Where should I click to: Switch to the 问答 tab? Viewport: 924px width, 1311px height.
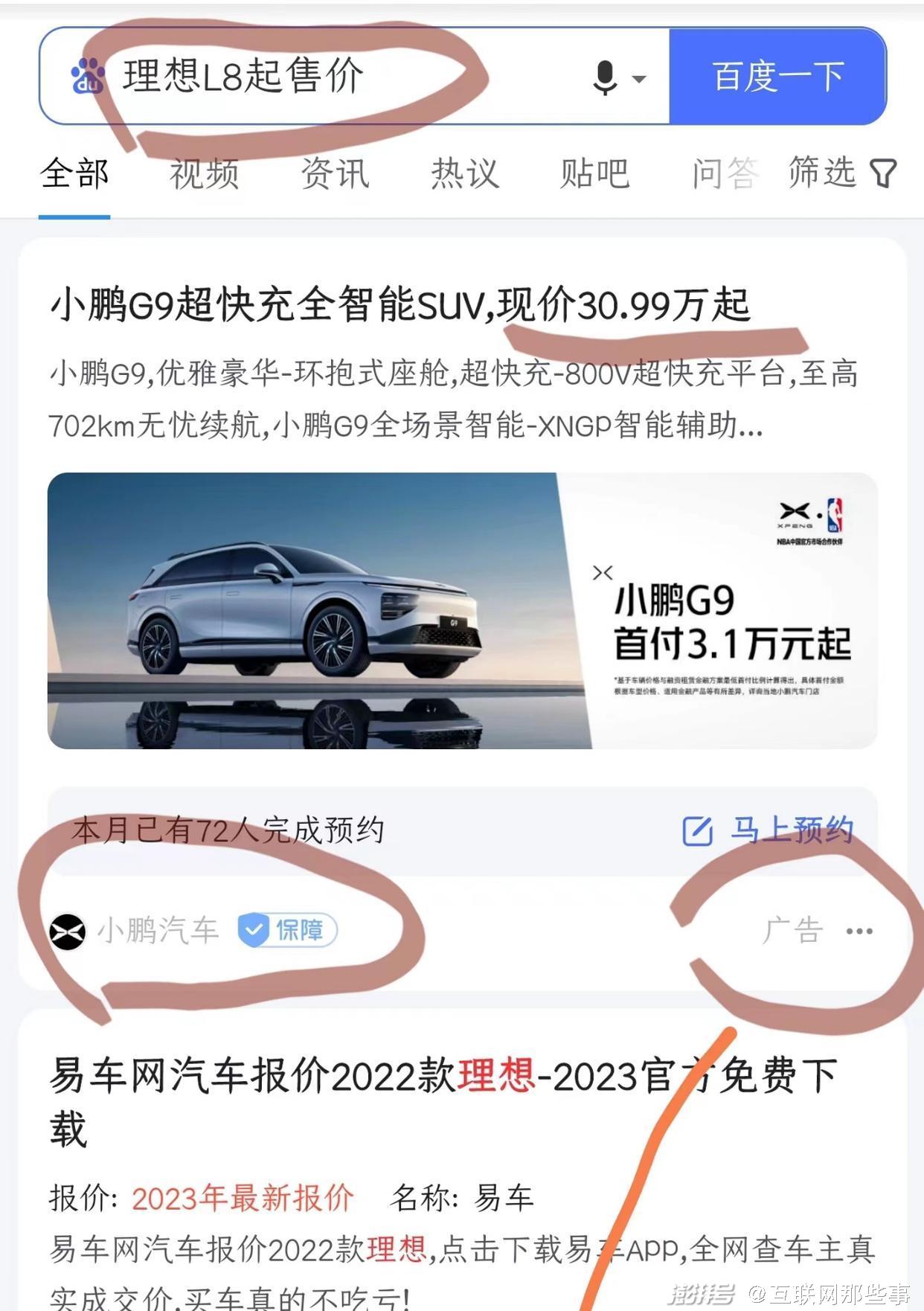[x=725, y=173]
